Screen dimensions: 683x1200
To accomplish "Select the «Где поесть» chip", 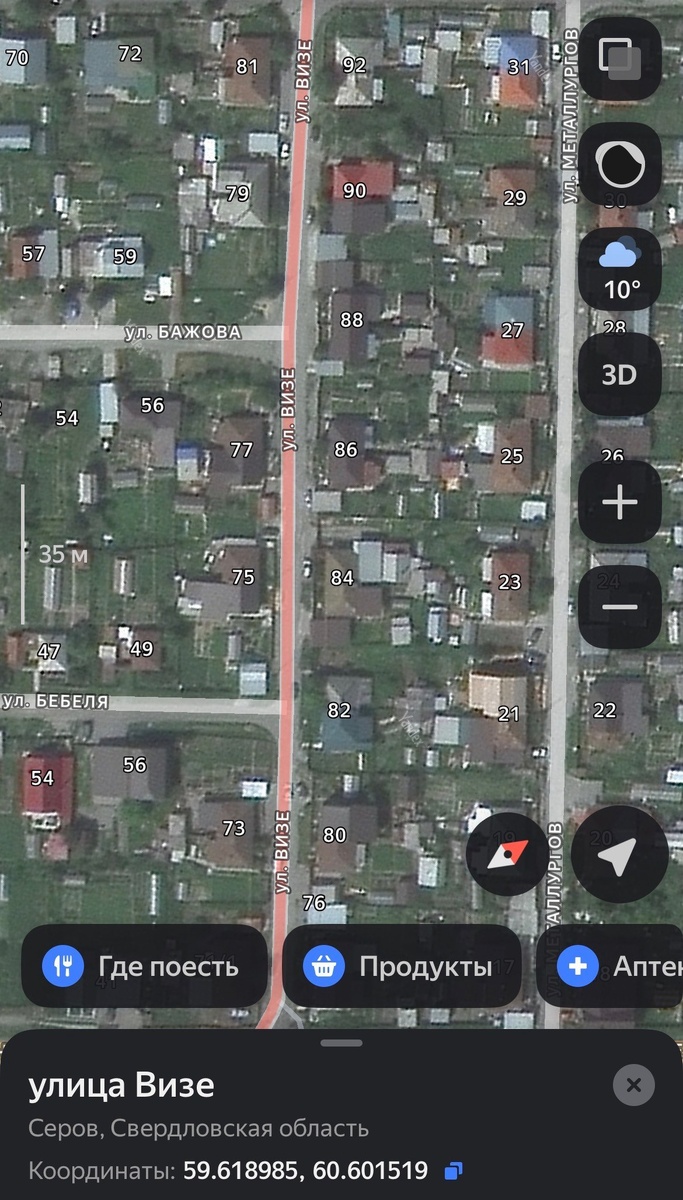I will [x=145, y=966].
